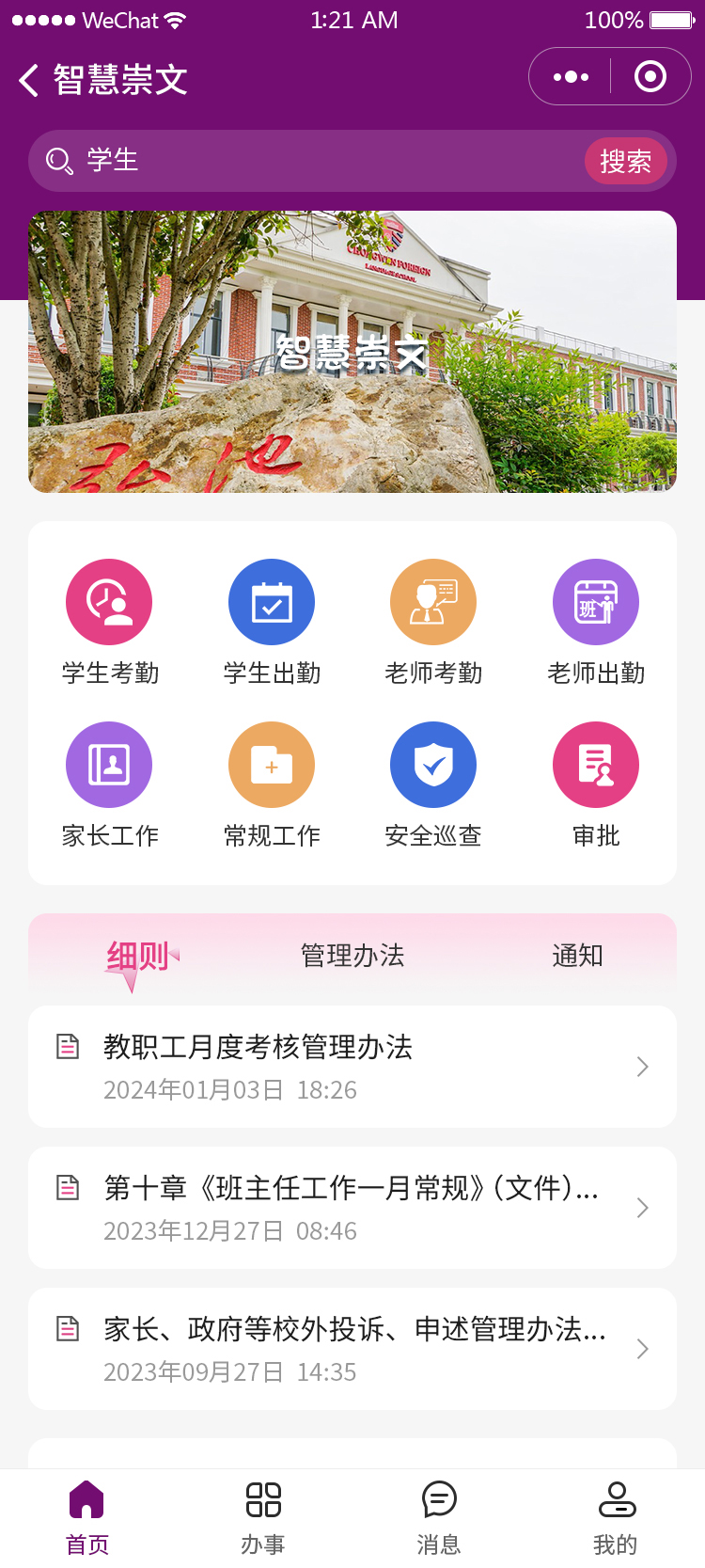The width and height of the screenshot is (705, 1568).
Task: Switch to the 管理办法 tab
Action: pyautogui.click(x=352, y=956)
